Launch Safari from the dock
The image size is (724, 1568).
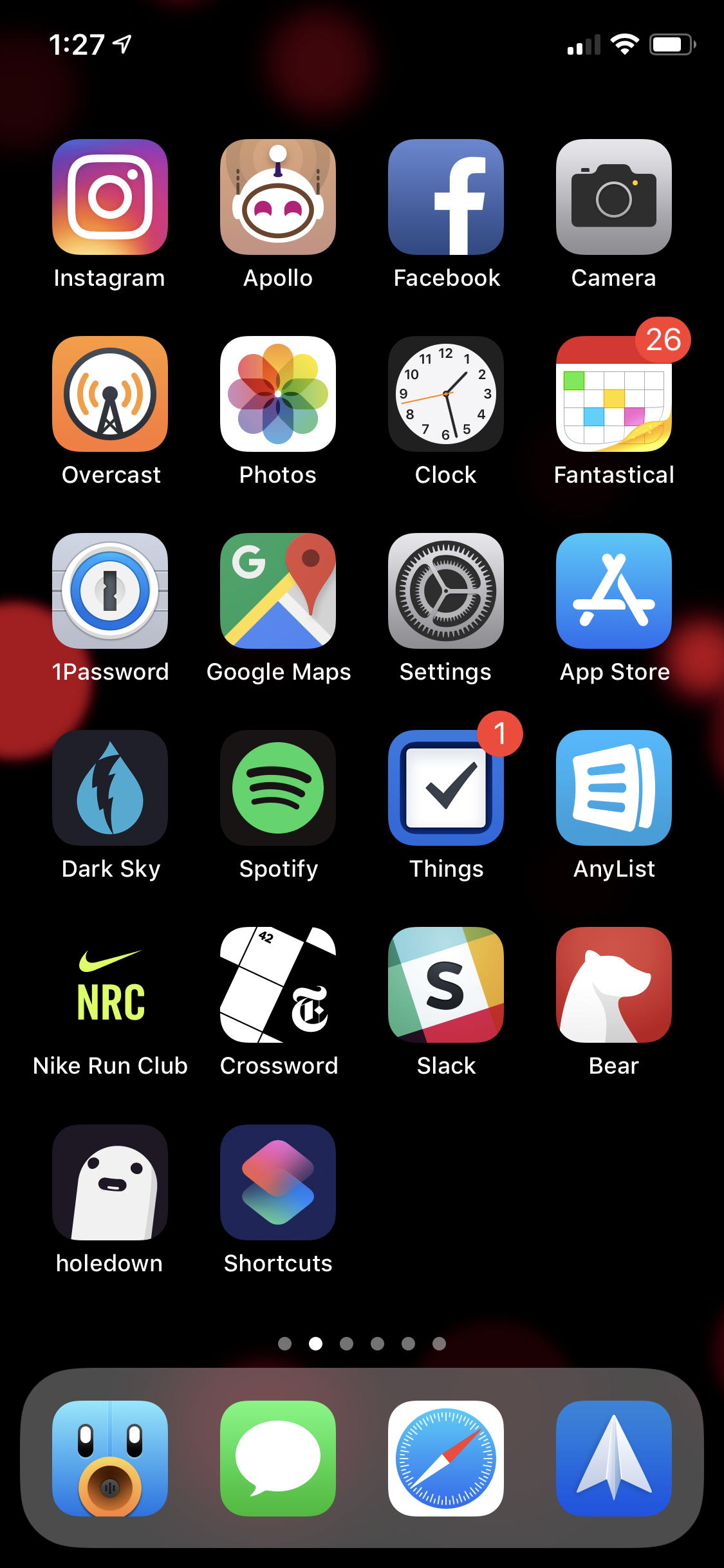(x=446, y=1459)
